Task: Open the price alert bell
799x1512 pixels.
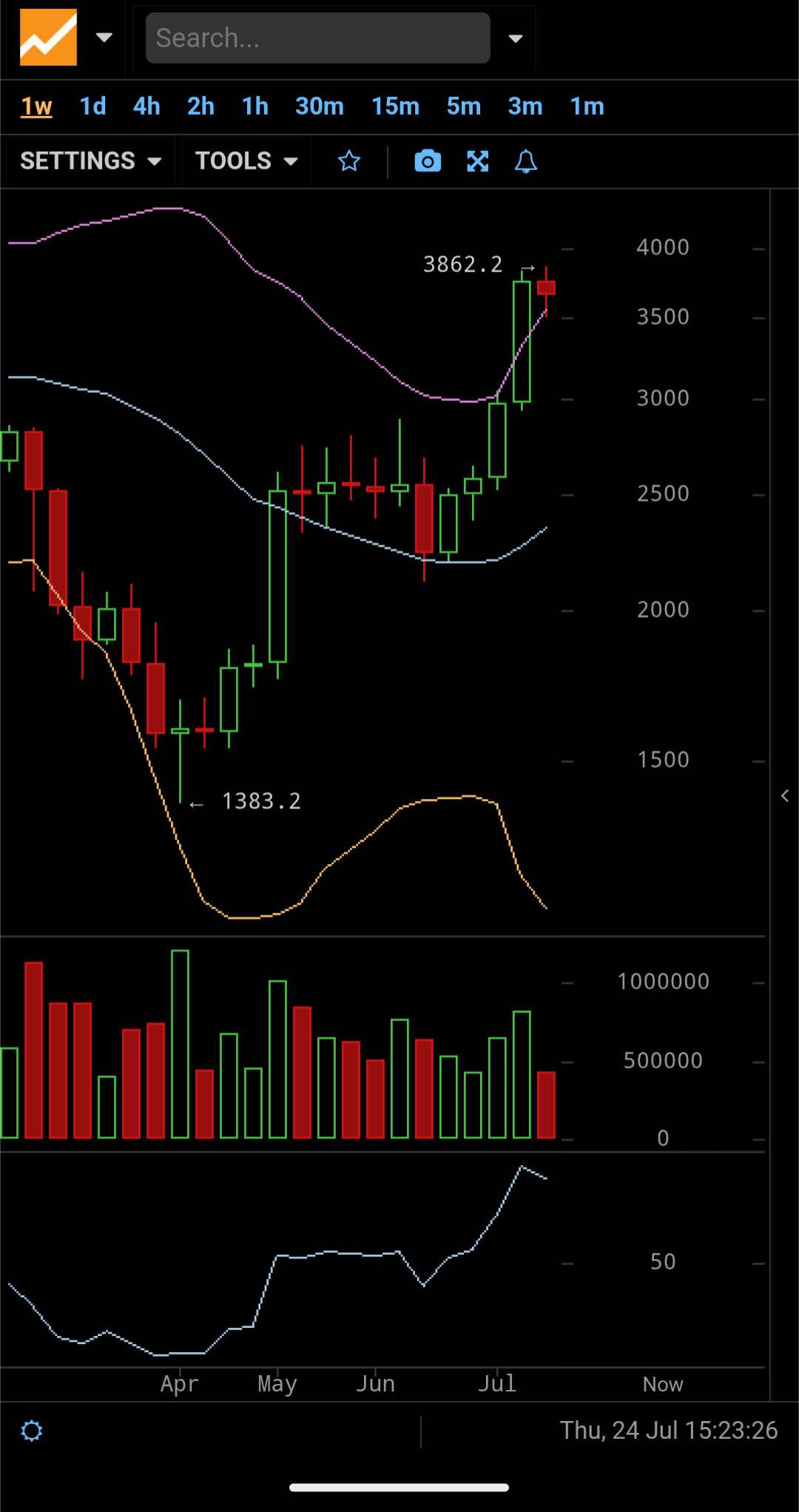Action: [x=526, y=161]
